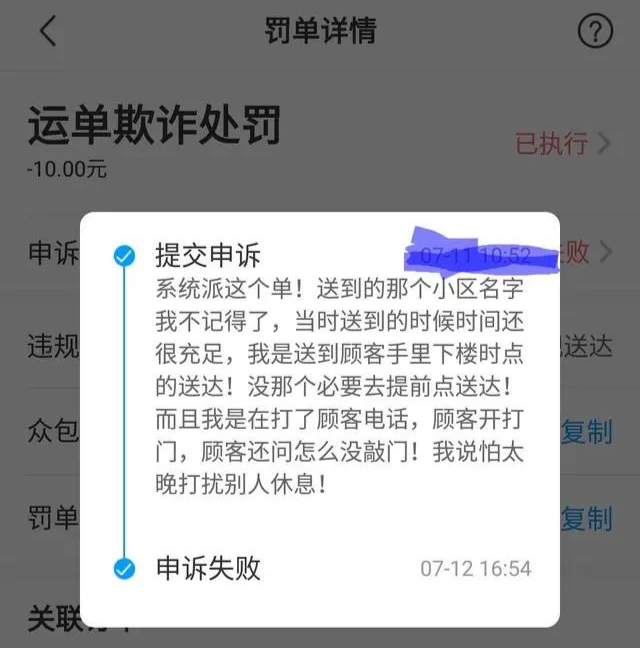Open the 已执行 status details
This screenshot has height=648, width=640.
562,143
